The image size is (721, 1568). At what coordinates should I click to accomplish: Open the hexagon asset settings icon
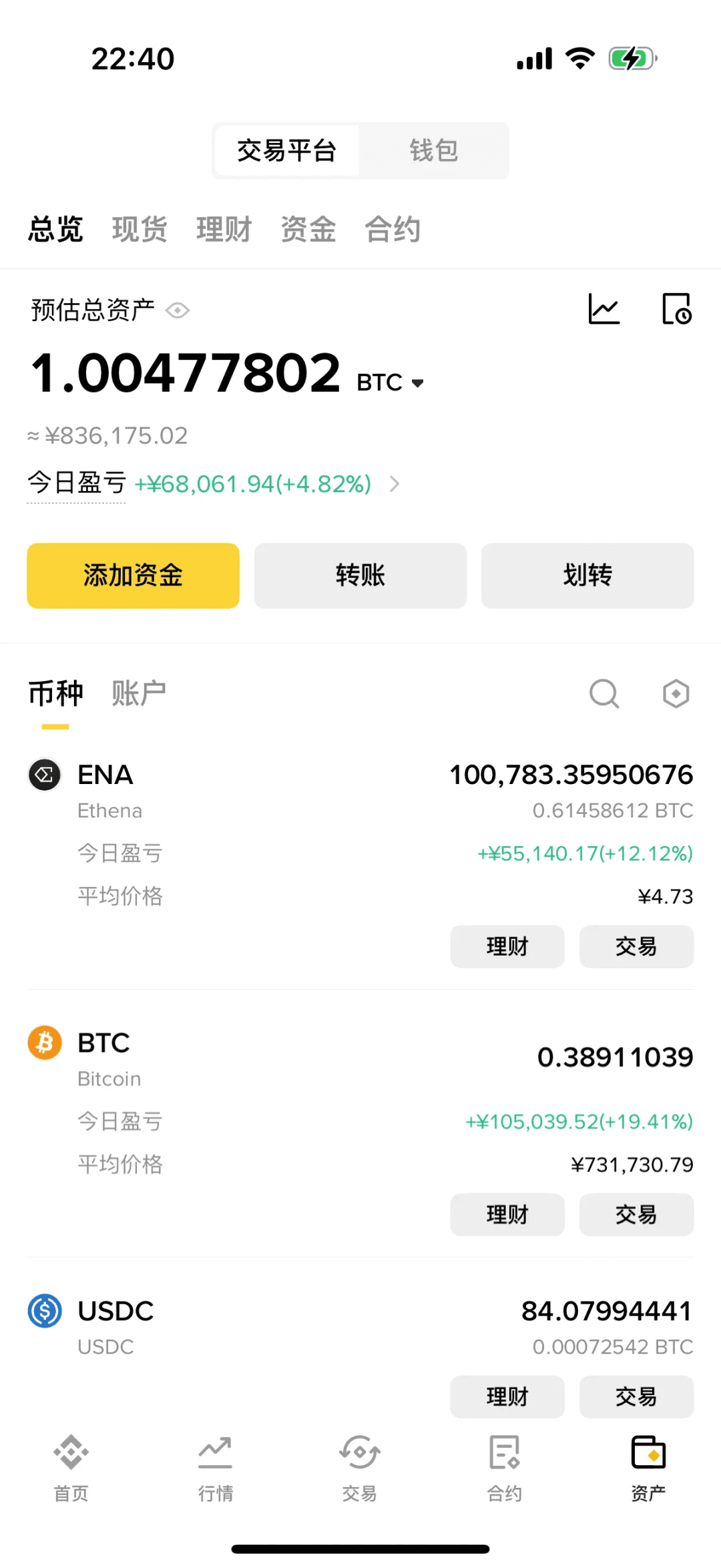[676, 694]
